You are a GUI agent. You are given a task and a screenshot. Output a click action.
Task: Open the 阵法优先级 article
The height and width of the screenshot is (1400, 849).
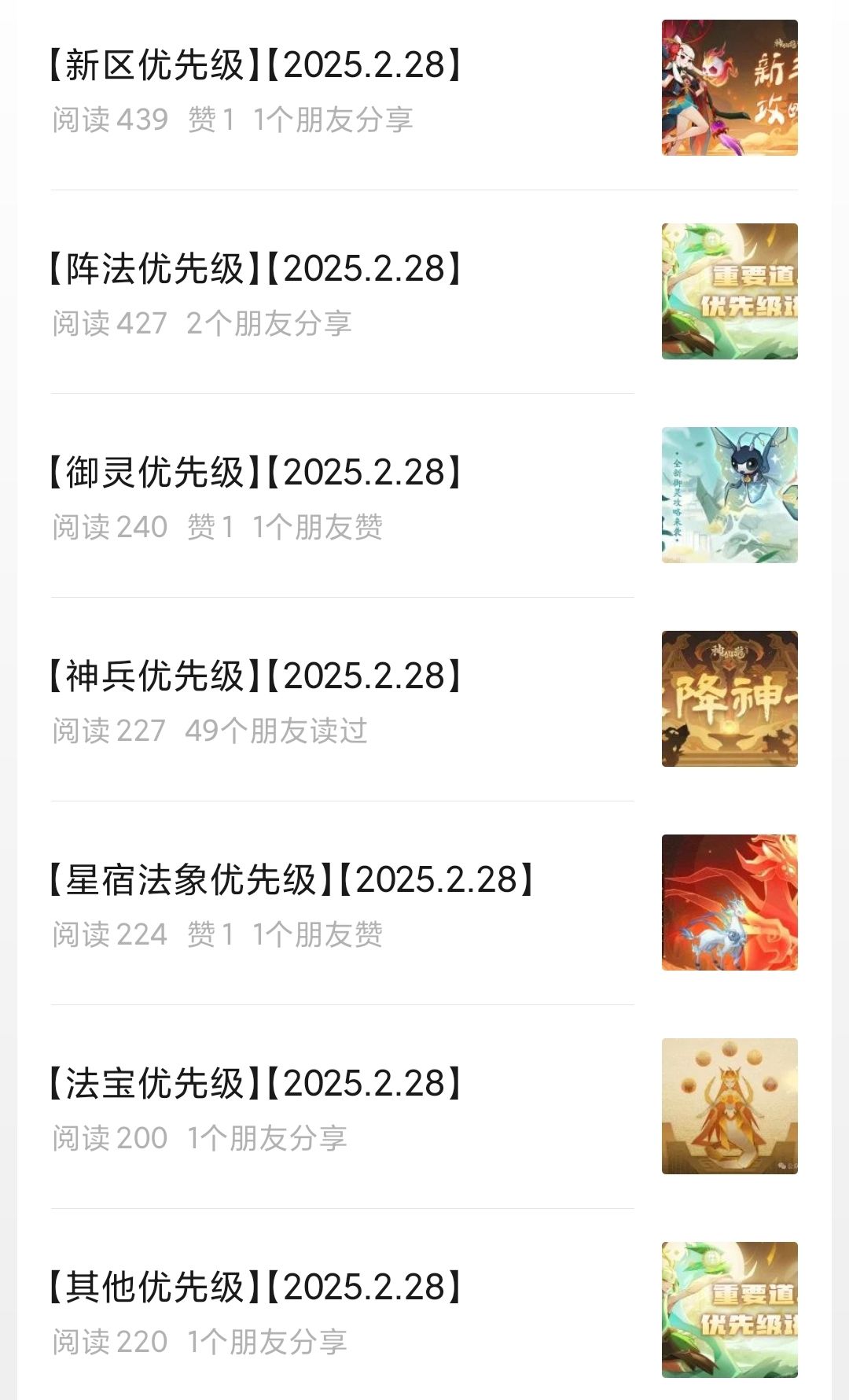coord(255,269)
